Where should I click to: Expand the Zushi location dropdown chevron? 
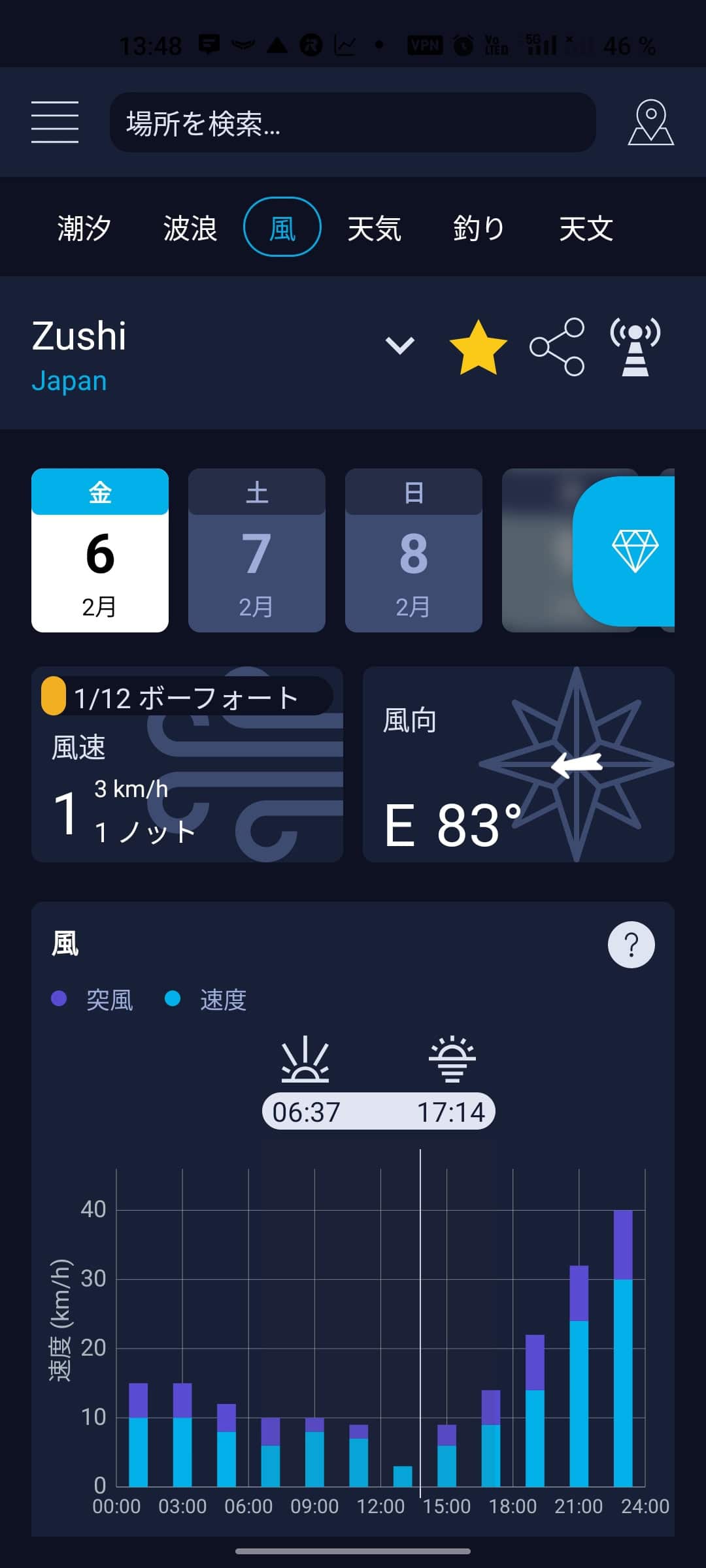click(399, 345)
